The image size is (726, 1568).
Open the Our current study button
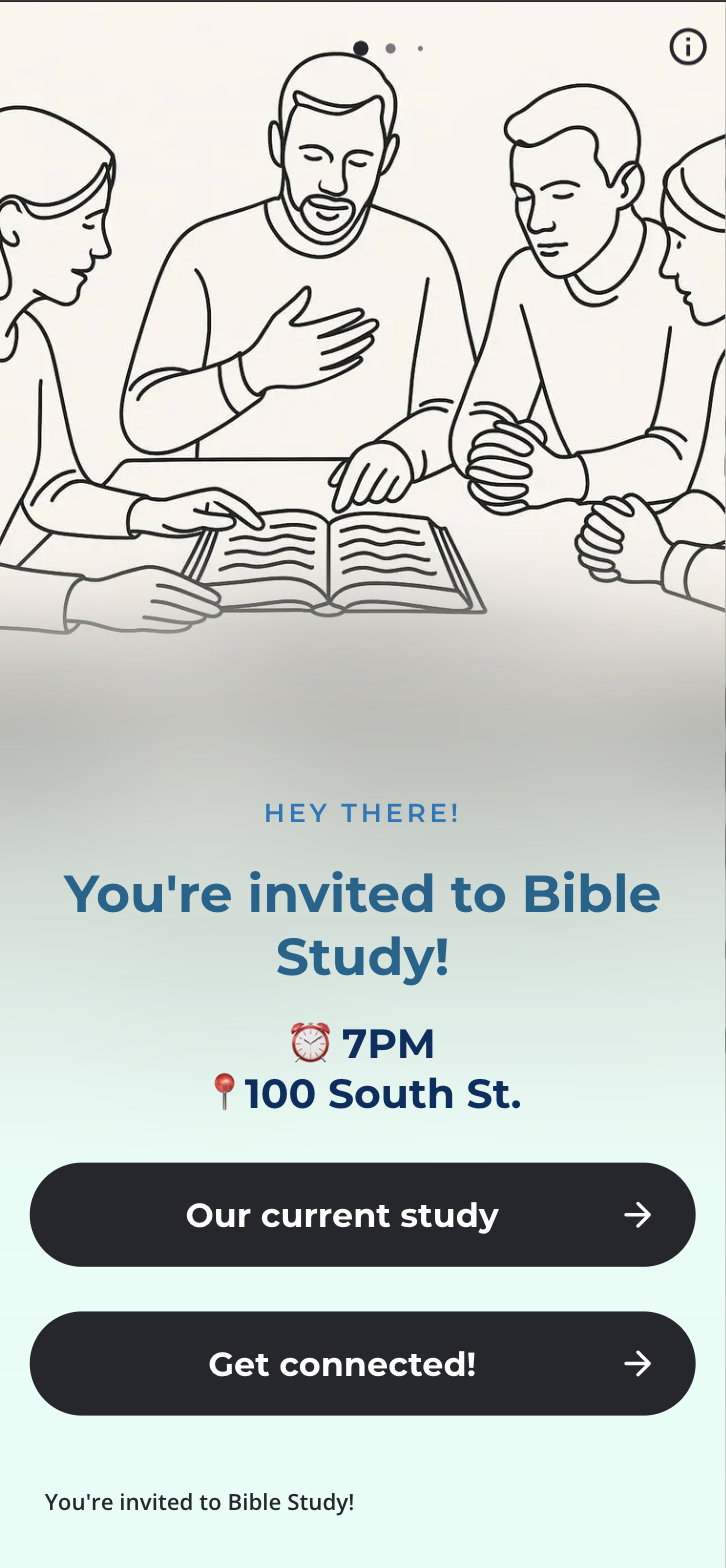pos(362,1214)
